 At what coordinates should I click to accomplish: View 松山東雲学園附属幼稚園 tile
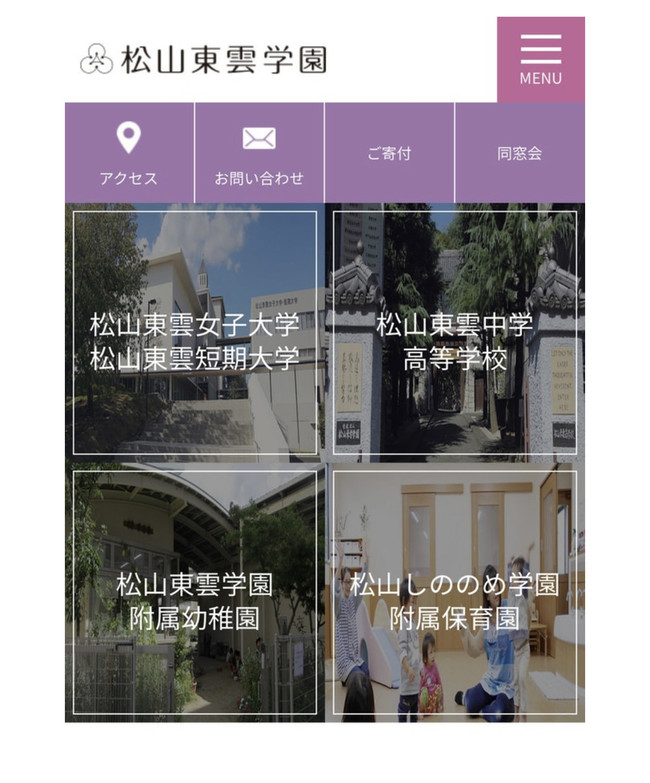tap(195, 593)
